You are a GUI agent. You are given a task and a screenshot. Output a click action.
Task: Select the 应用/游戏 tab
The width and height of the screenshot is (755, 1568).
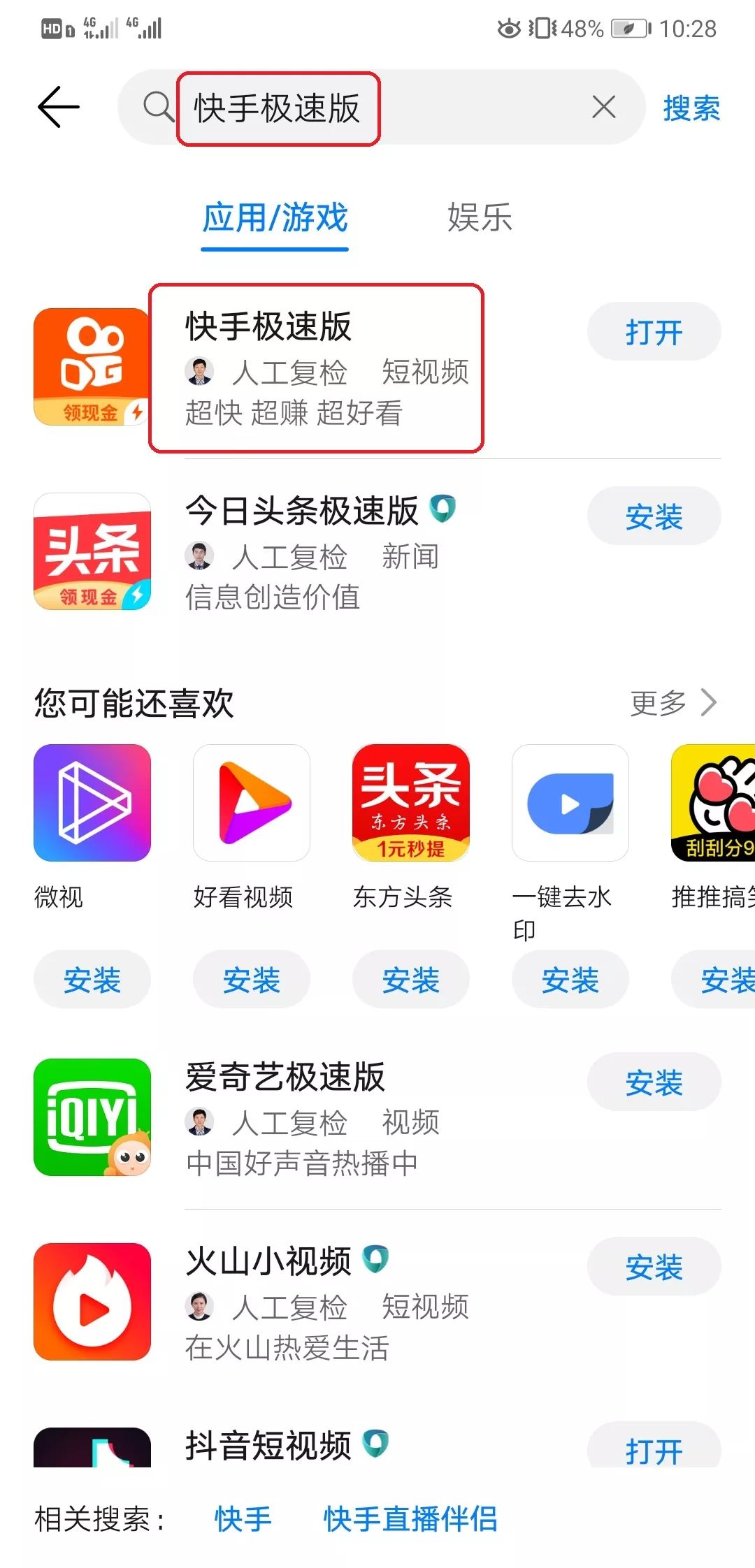click(274, 219)
